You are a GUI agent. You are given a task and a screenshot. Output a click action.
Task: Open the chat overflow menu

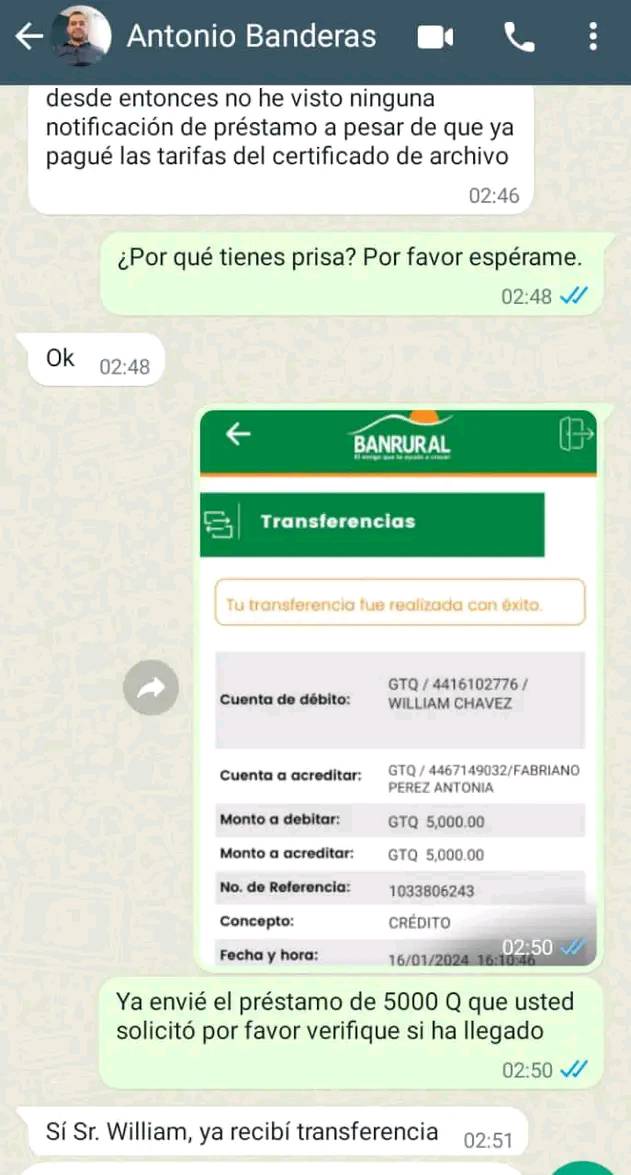[594, 38]
